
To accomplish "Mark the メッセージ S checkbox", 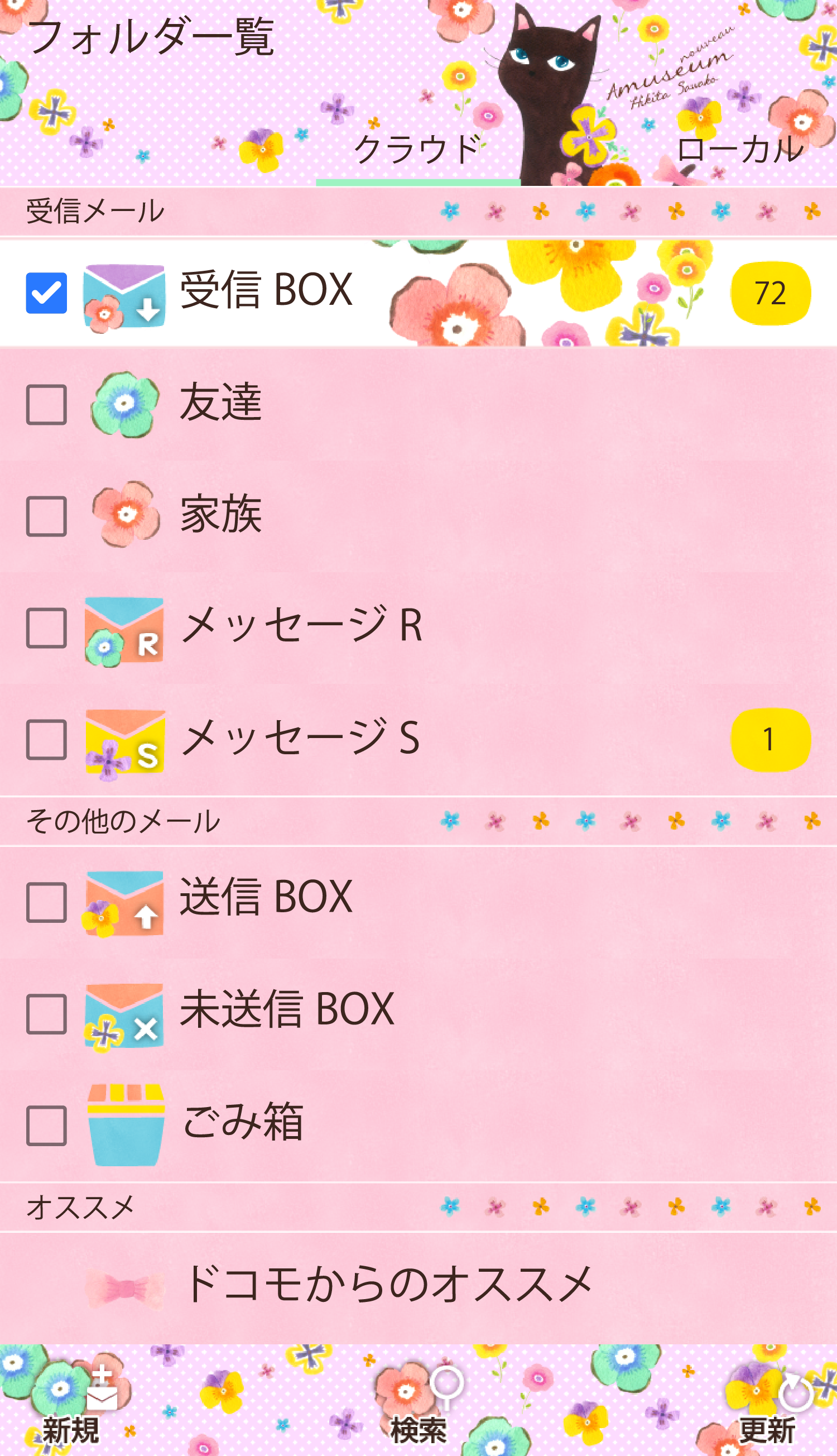I will [x=46, y=740].
